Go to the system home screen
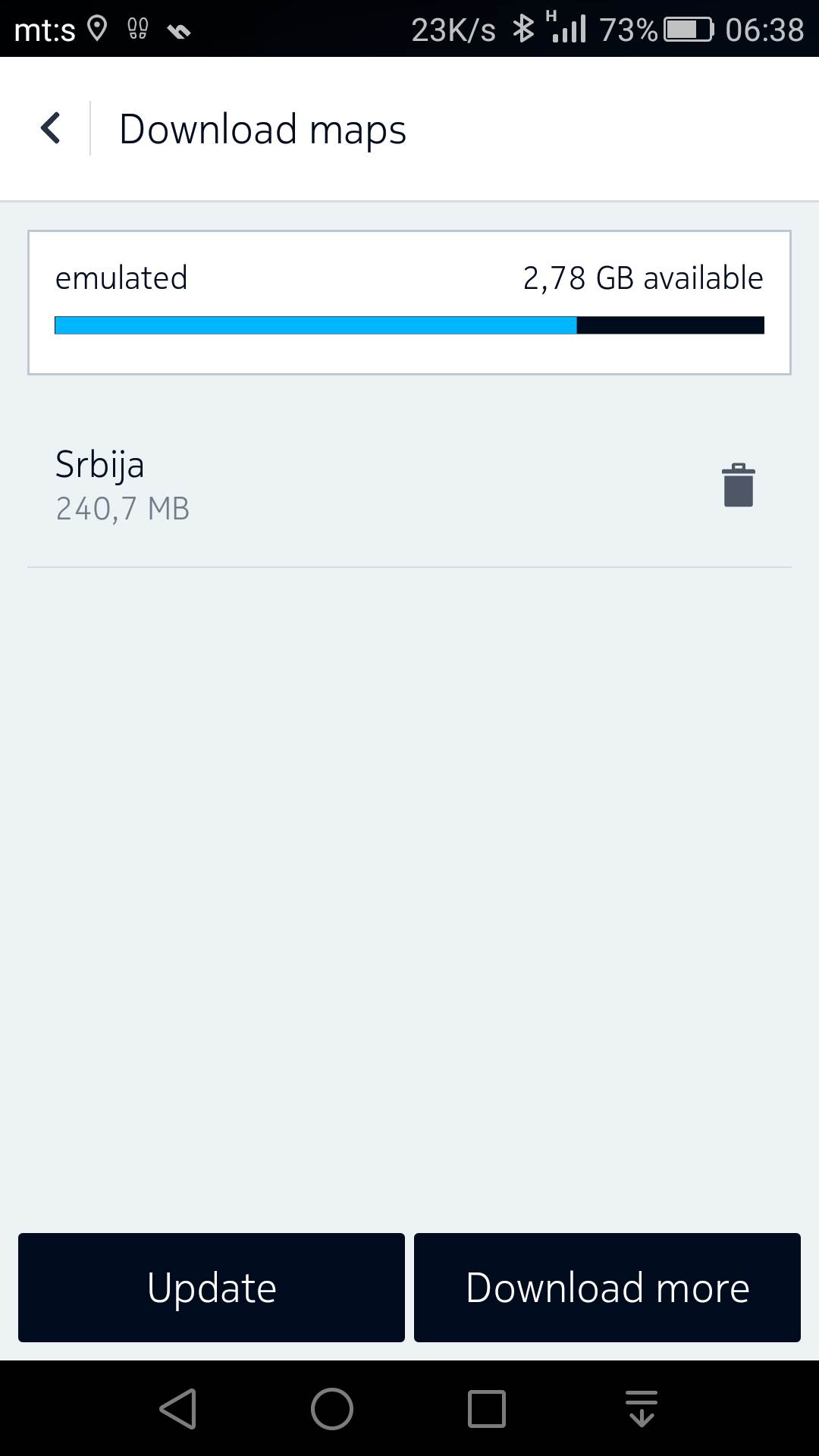This screenshot has height=1456, width=819. coord(332,1409)
